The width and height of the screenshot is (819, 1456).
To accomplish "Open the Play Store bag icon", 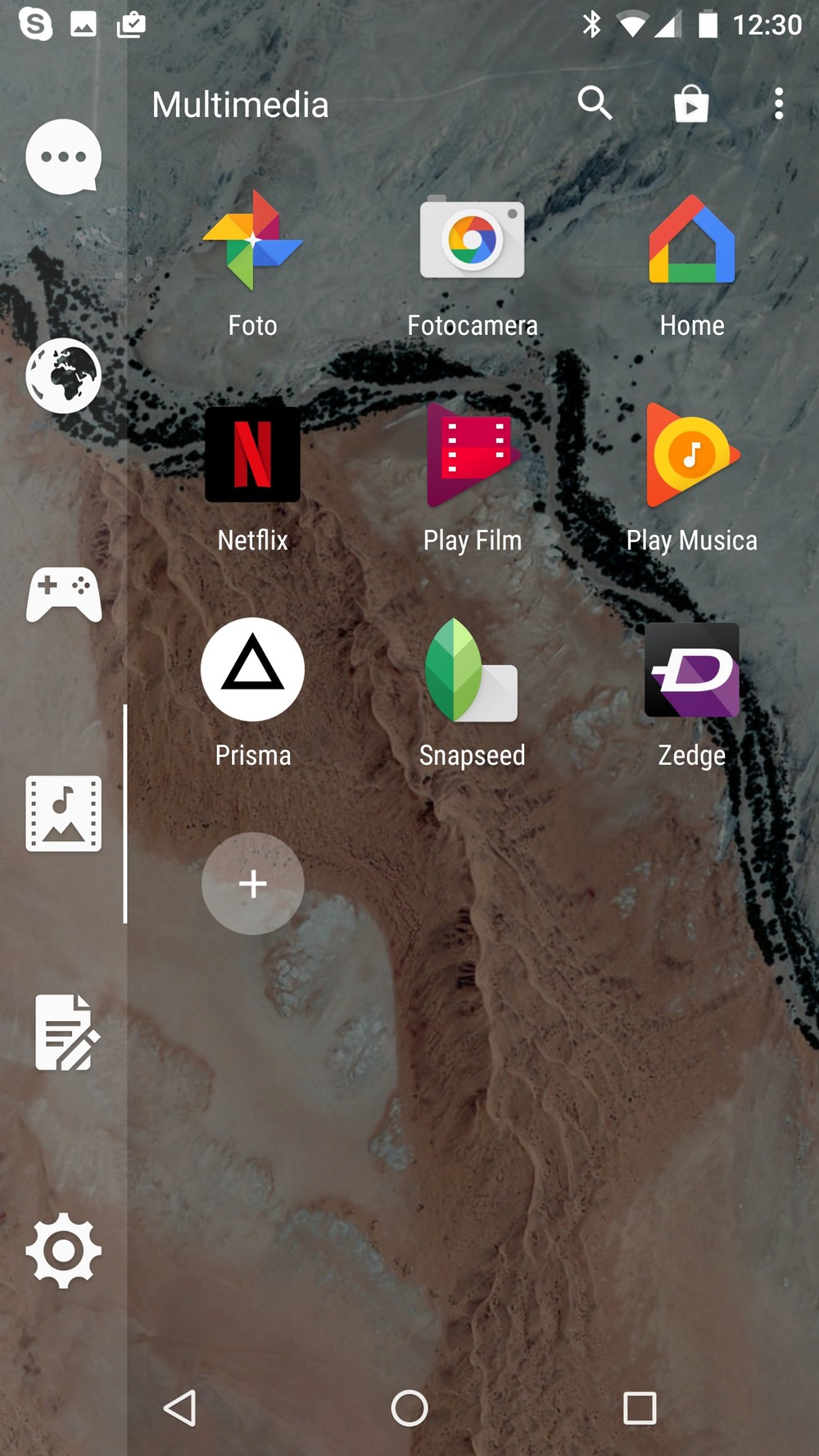I will pyautogui.click(x=691, y=103).
